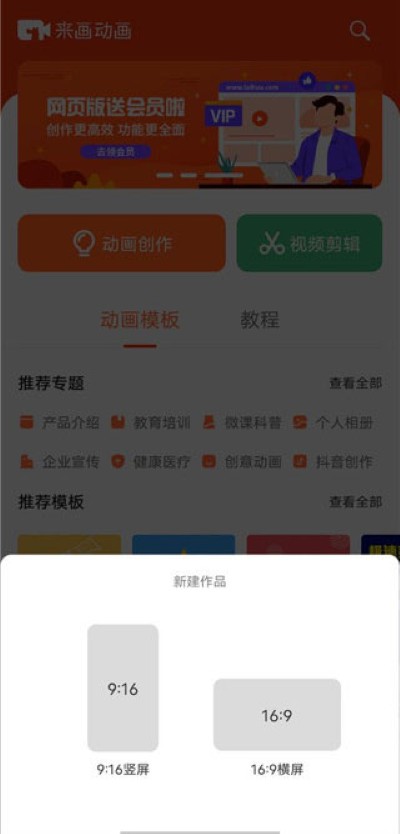Open the 企业宣传 topic

click(x=59, y=461)
